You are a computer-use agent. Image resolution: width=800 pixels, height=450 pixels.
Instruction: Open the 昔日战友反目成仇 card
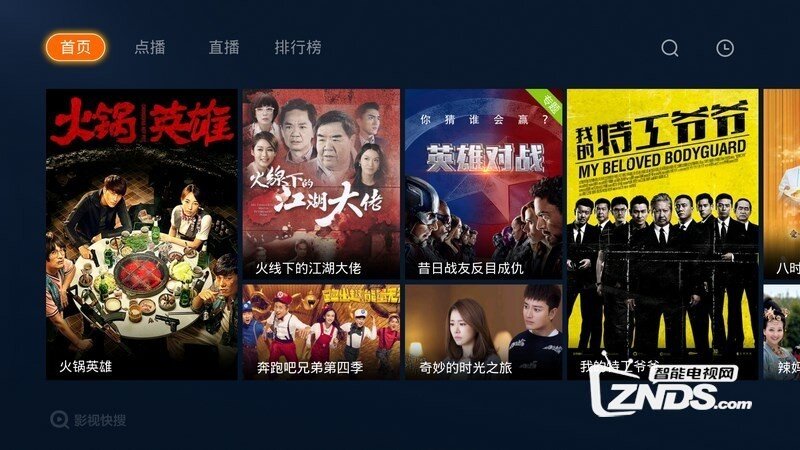coord(483,184)
